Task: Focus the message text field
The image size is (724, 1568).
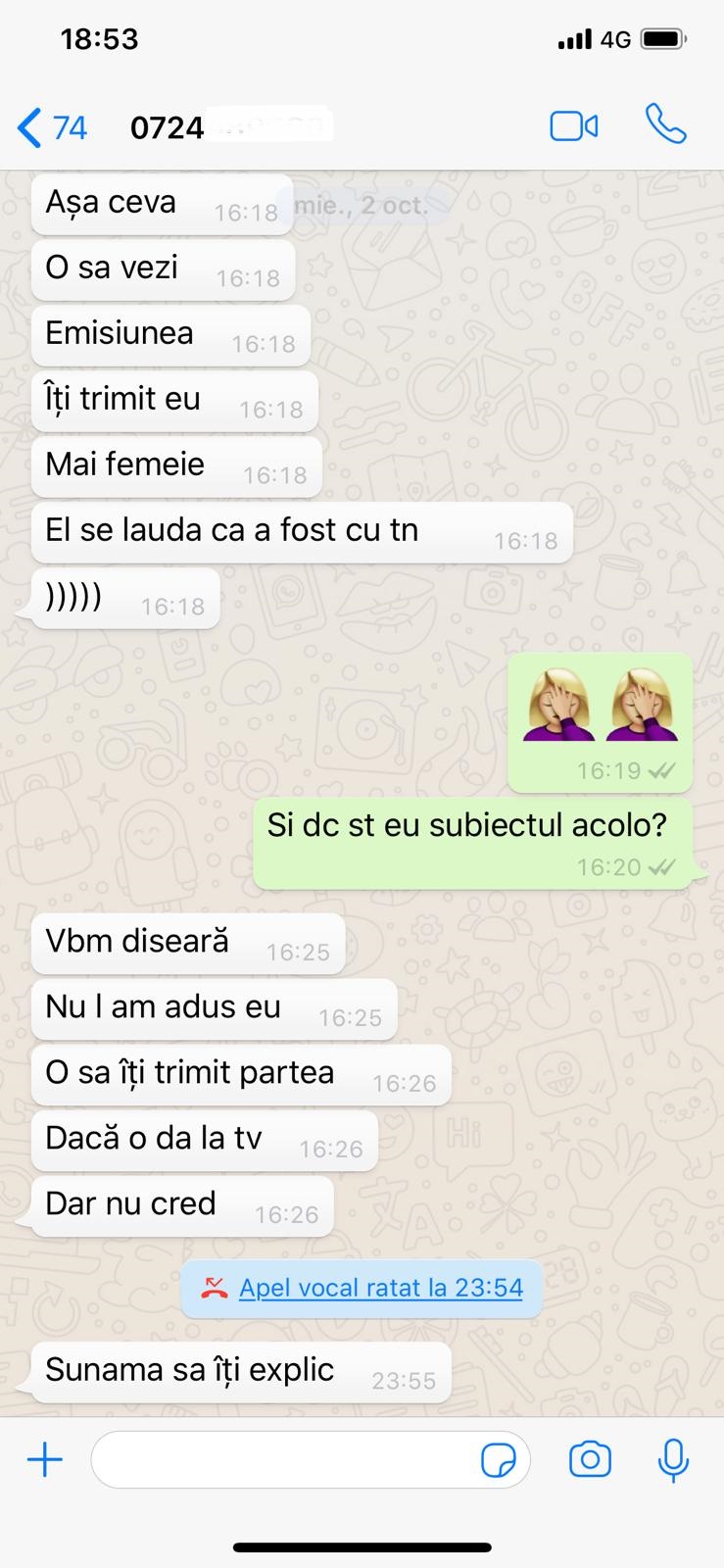Action: (284, 1460)
